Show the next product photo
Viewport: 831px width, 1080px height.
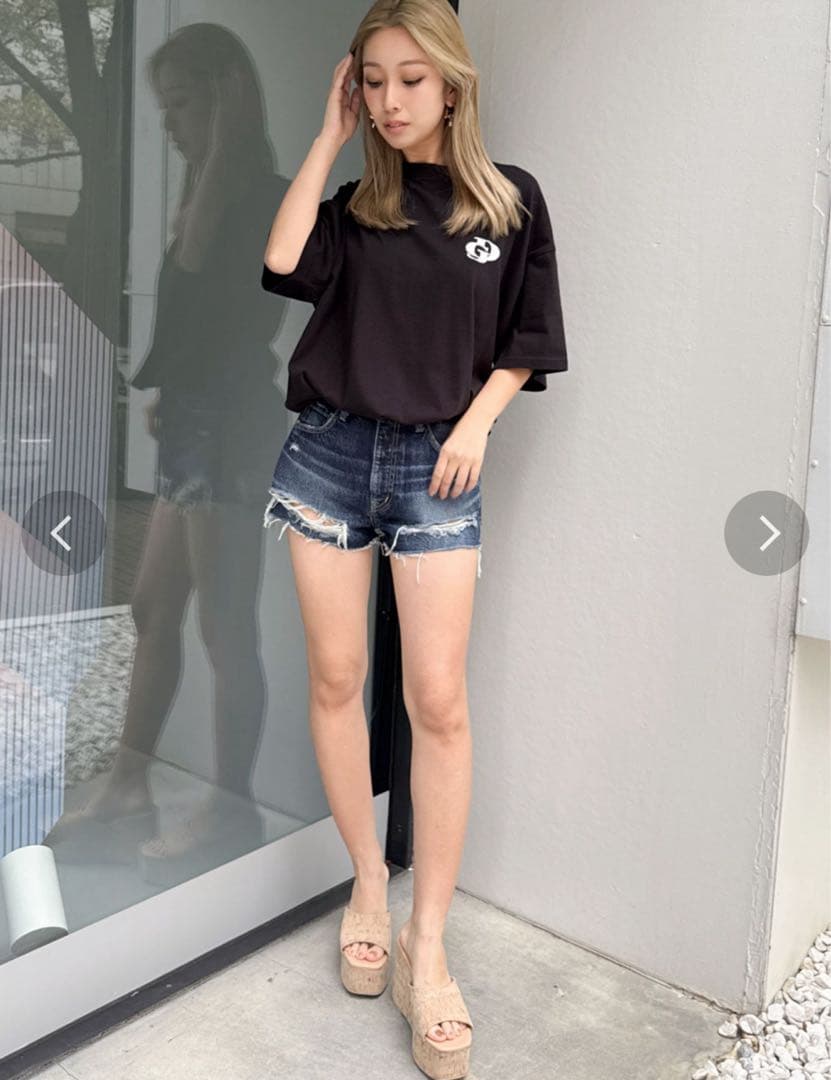[x=766, y=533]
